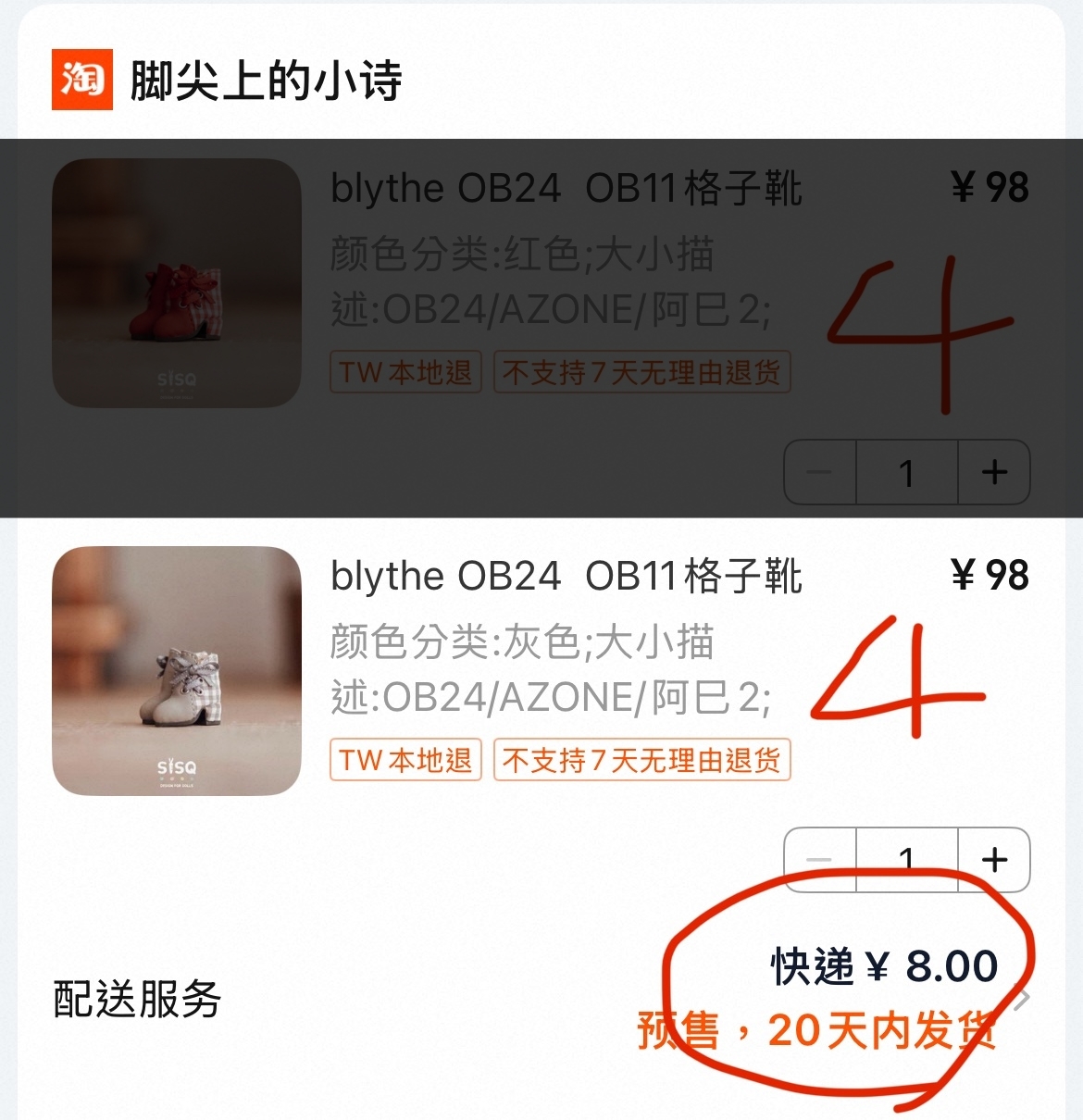Edit the quantity field of the gray boots
This screenshot has width=1083, height=1120.
click(x=907, y=860)
